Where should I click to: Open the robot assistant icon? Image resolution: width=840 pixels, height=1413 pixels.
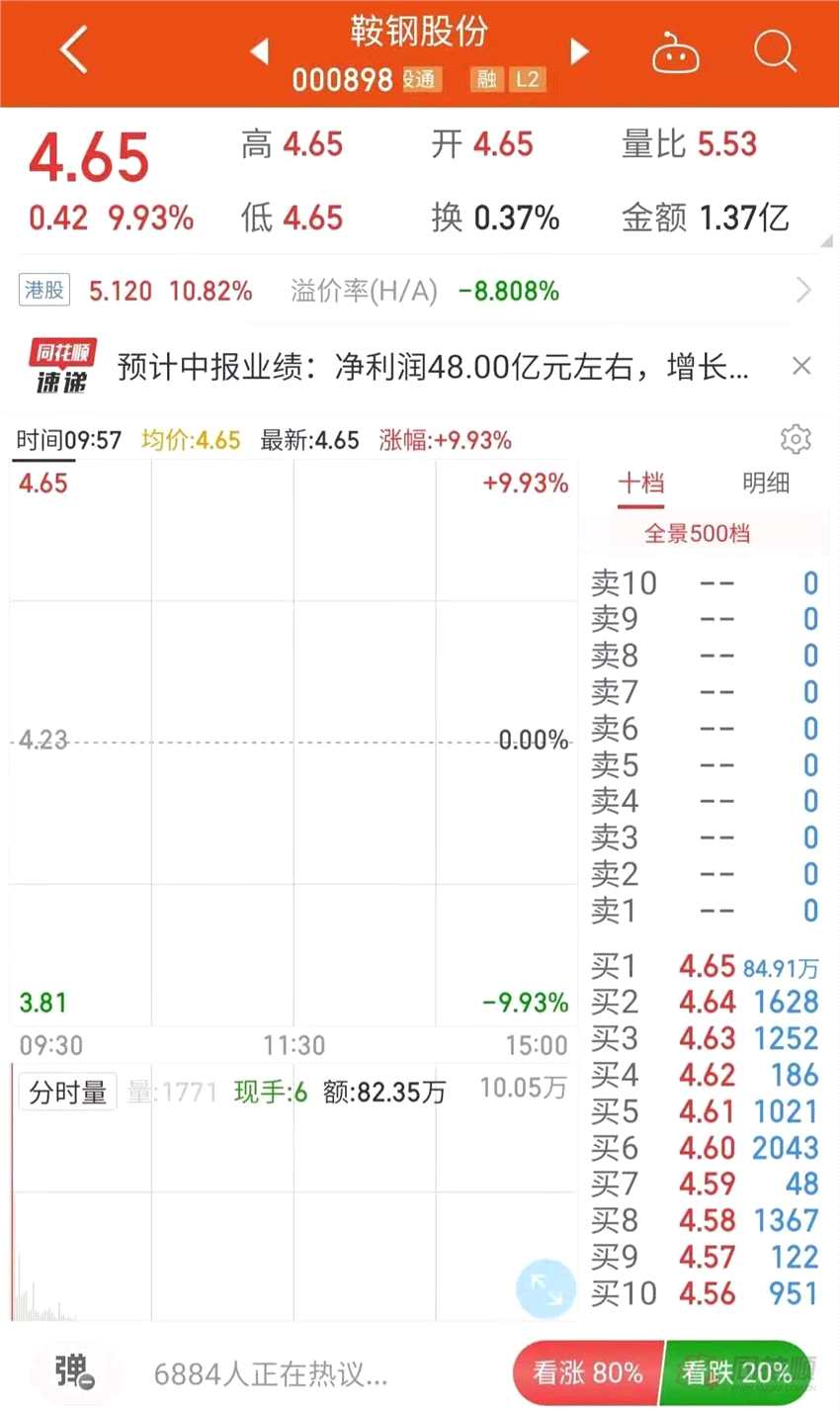click(676, 51)
